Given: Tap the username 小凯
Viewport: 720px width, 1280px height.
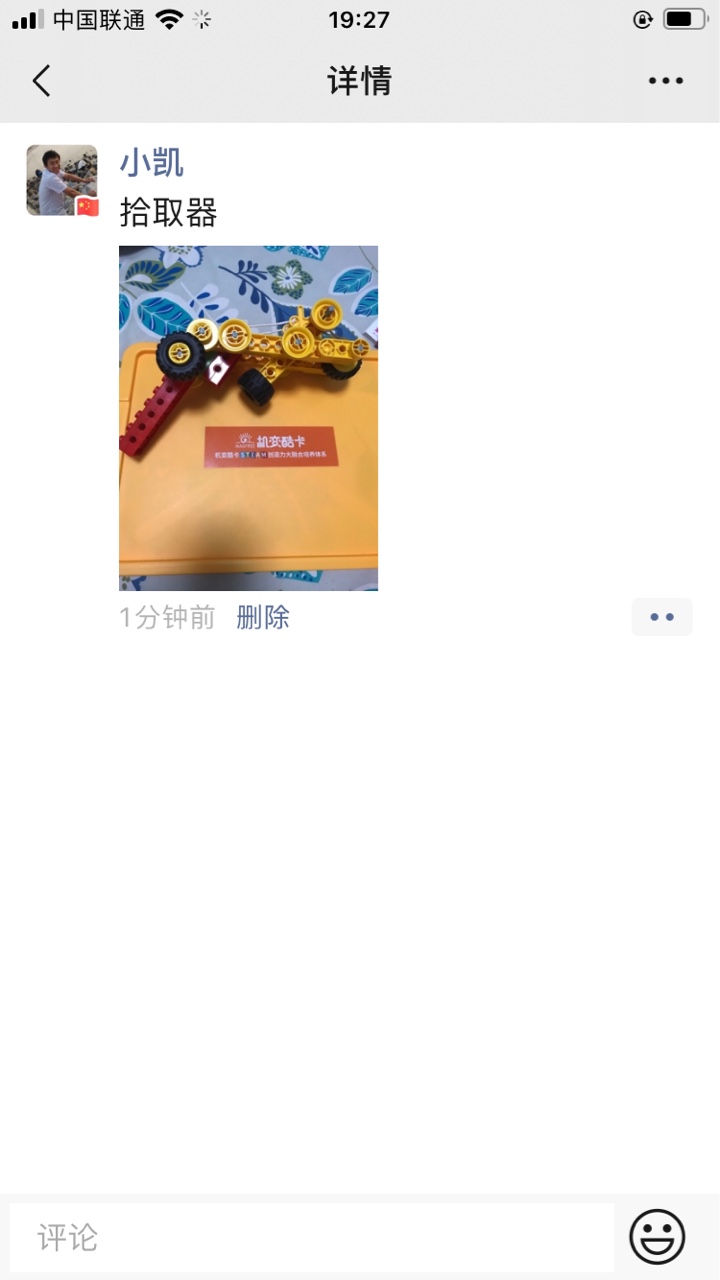Looking at the screenshot, I should [152, 162].
